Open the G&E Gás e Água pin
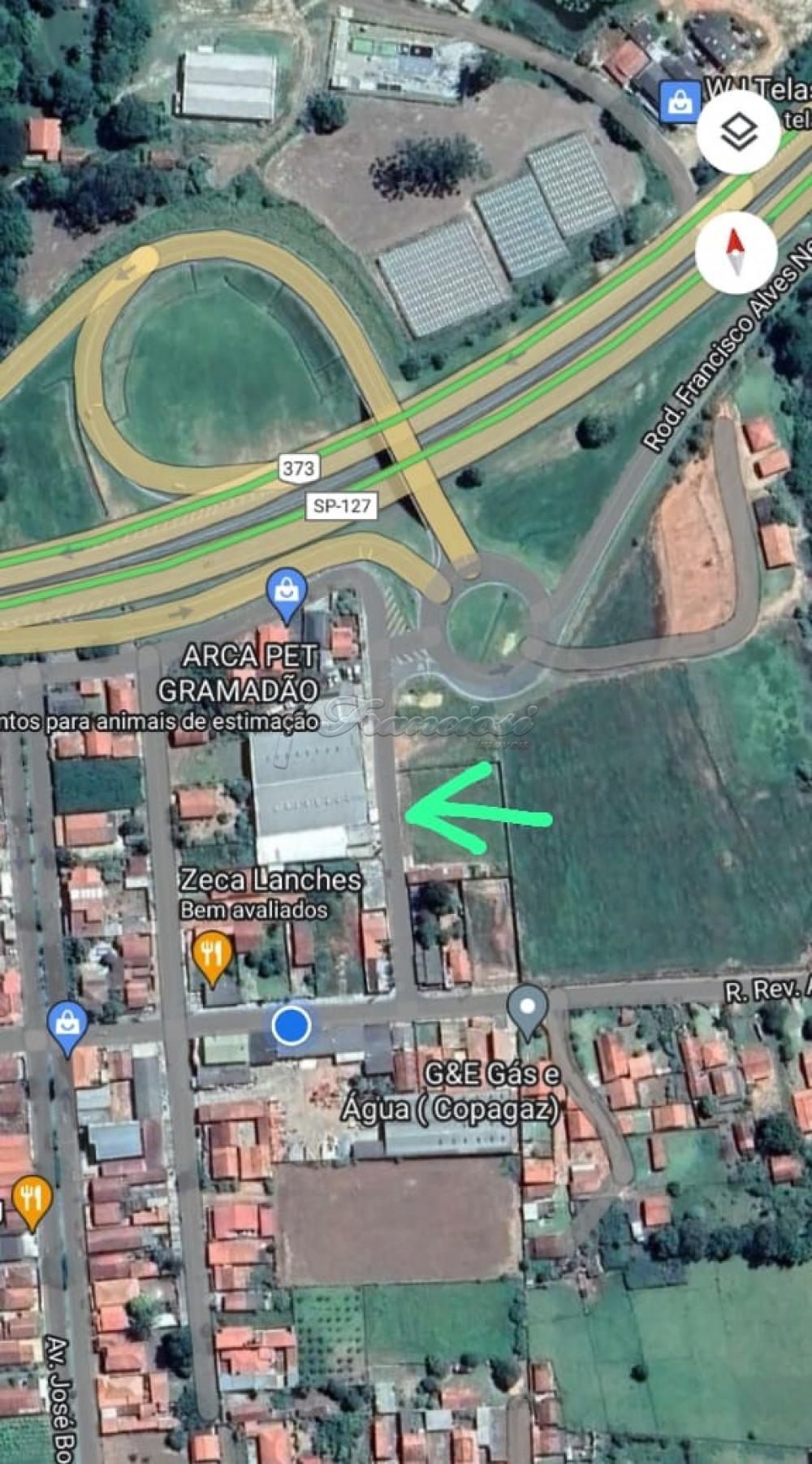Image resolution: width=812 pixels, height=1464 pixels. tap(528, 1011)
